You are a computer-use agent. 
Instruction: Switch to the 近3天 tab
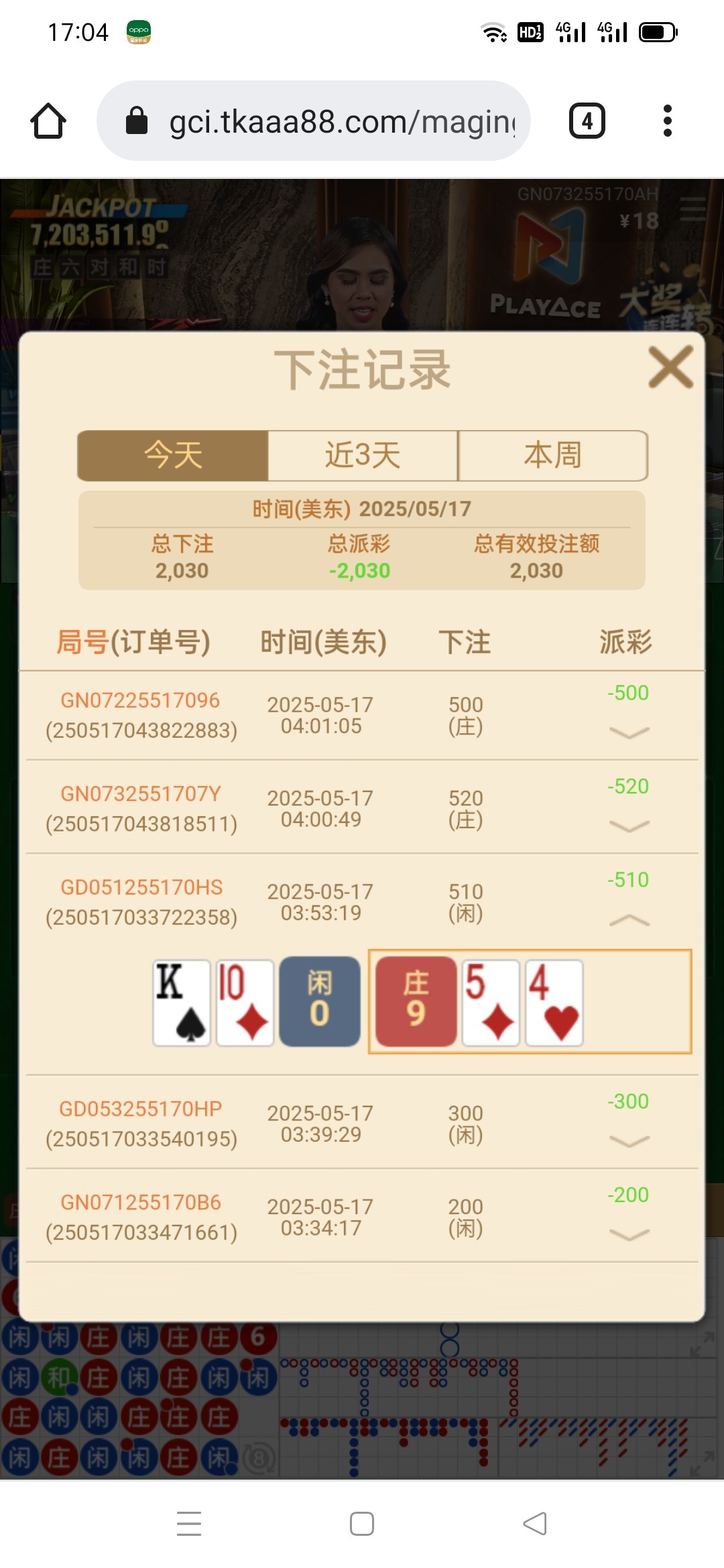(x=363, y=456)
